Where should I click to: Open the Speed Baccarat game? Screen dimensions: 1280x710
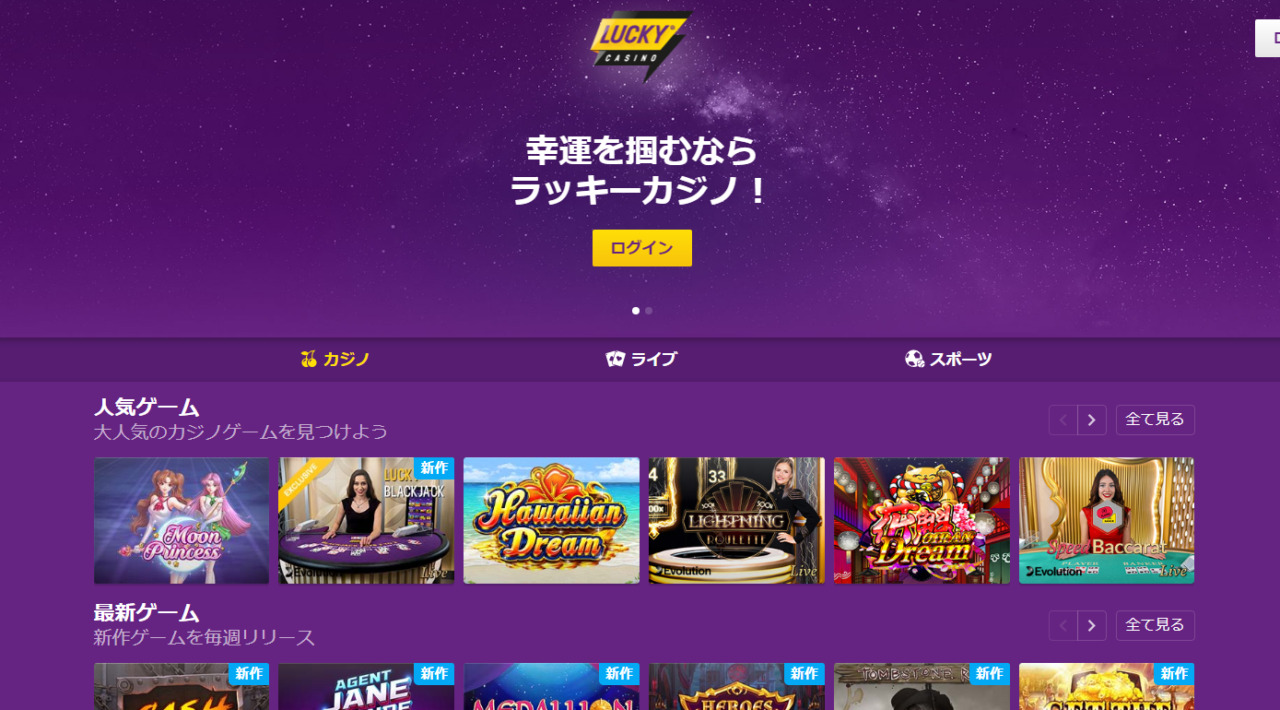point(1106,521)
